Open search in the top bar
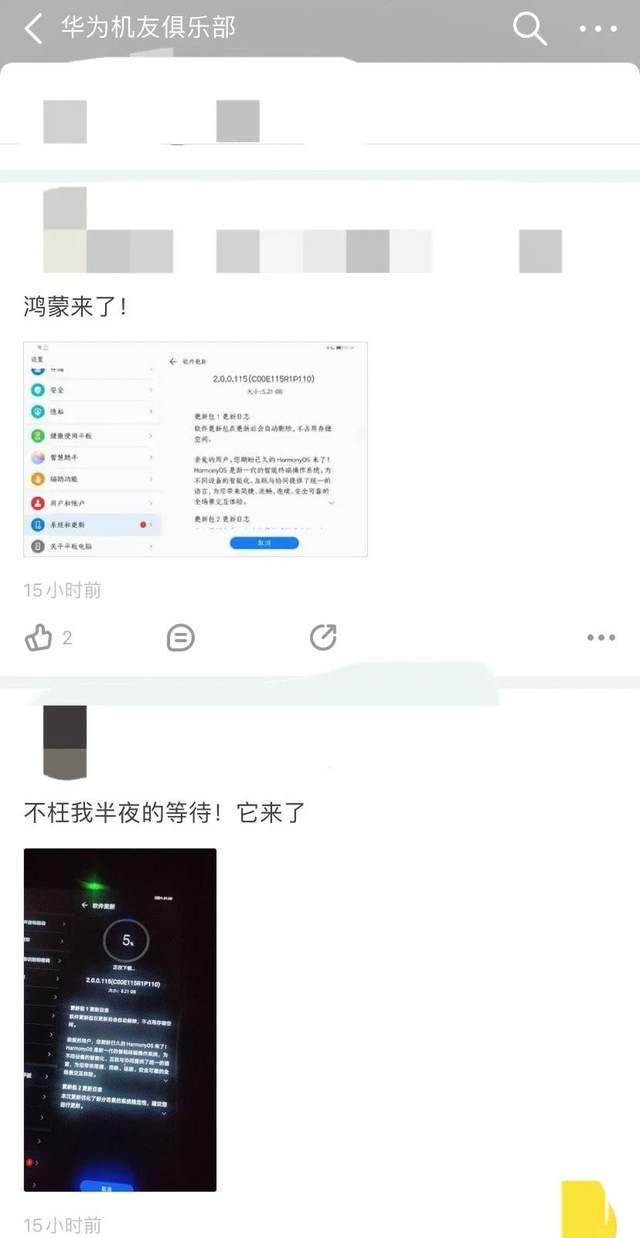Image resolution: width=640 pixels, height=1238 pixels. point(529,28)
